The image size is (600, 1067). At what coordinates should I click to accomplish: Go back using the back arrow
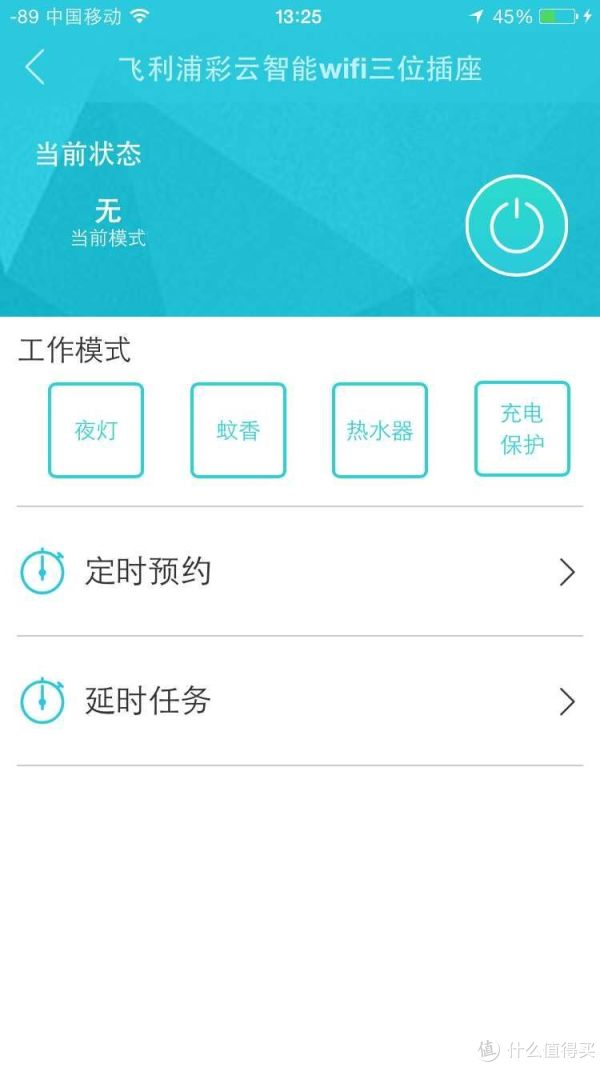tap(35, 68)
